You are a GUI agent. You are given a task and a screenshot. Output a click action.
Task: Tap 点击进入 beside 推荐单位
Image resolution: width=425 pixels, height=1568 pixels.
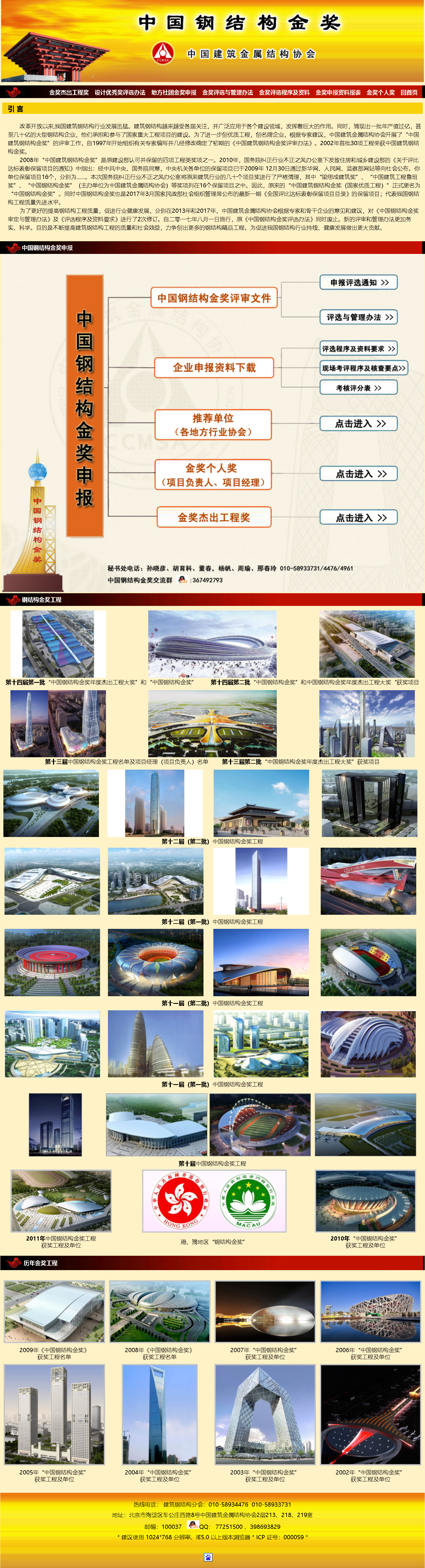click(359, 424)
